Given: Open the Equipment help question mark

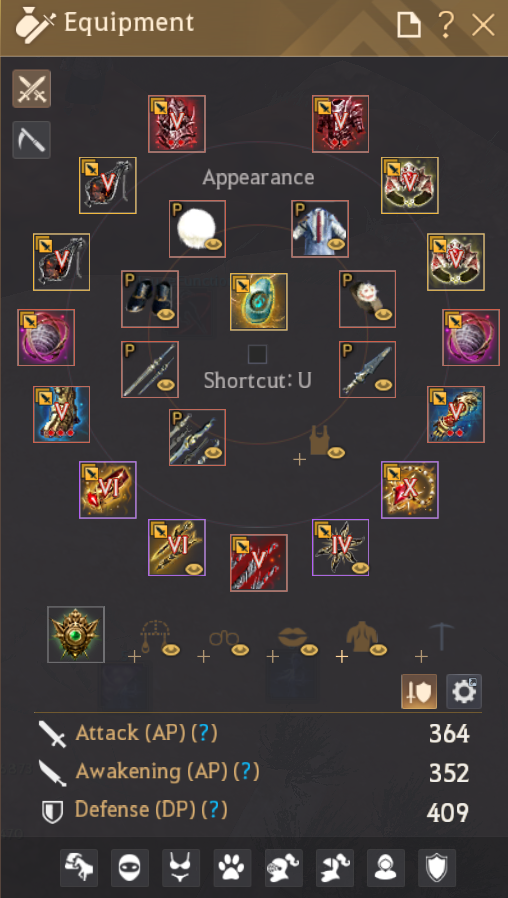Looking at the screenshot, I should coord(446,25).
